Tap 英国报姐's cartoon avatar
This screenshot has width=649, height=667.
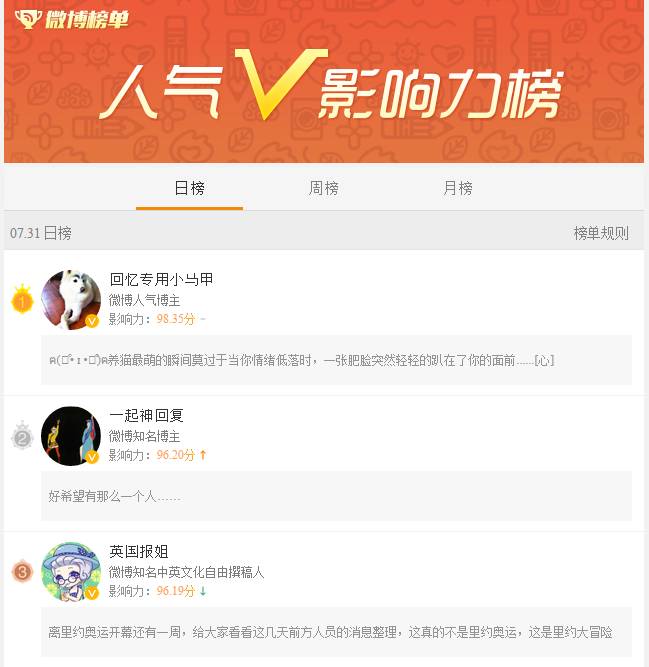pyautogui.click(x=71, y=572)
